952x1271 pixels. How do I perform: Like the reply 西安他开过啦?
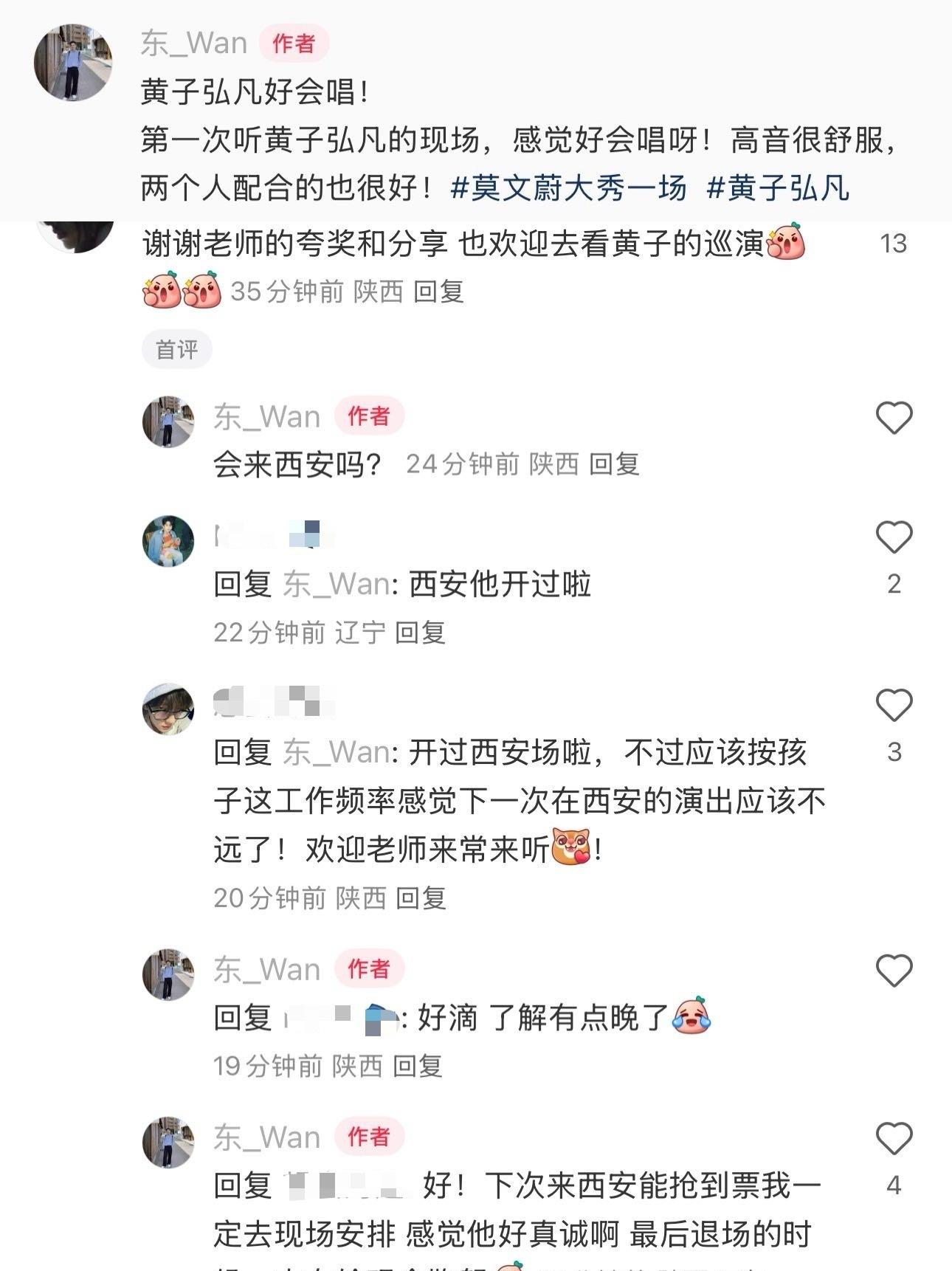click(x=894, y=537)
